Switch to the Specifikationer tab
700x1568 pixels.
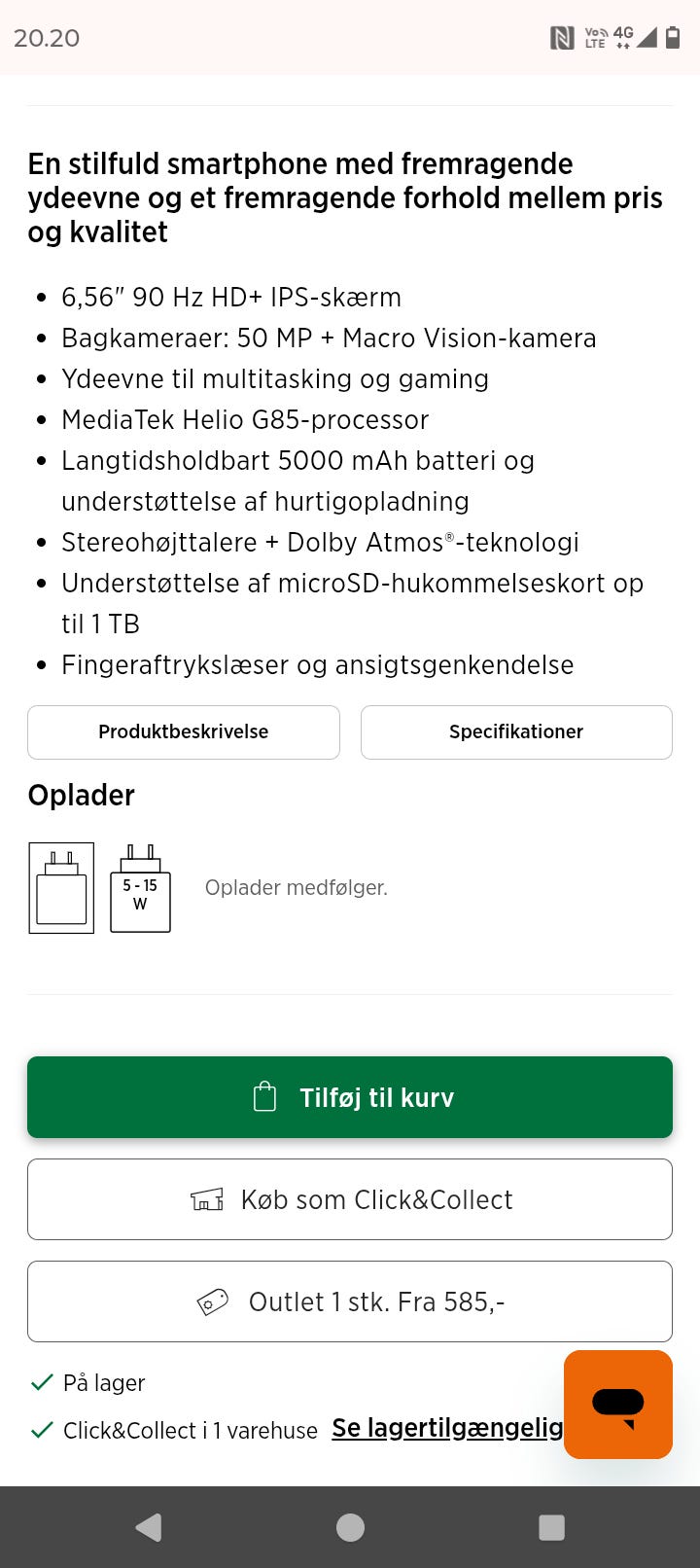[x=516, y=731]
